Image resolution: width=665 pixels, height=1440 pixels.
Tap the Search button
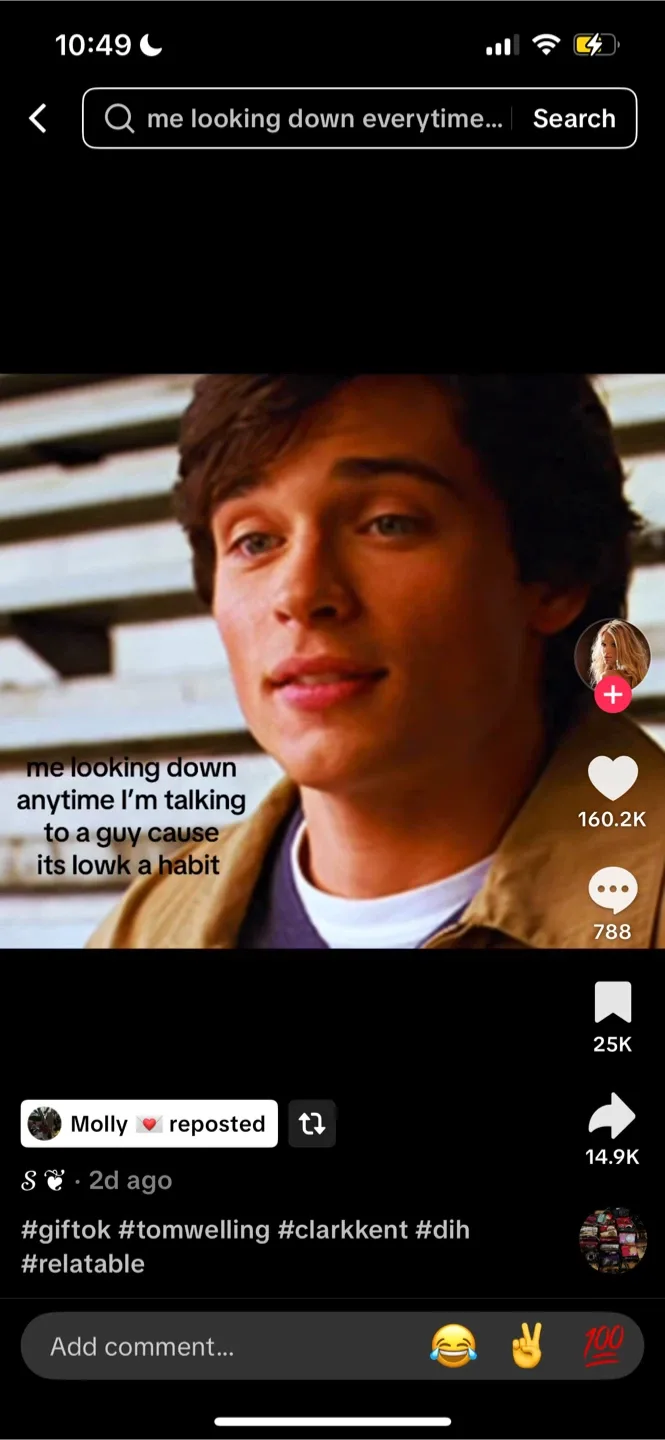(x=574, y=119)
